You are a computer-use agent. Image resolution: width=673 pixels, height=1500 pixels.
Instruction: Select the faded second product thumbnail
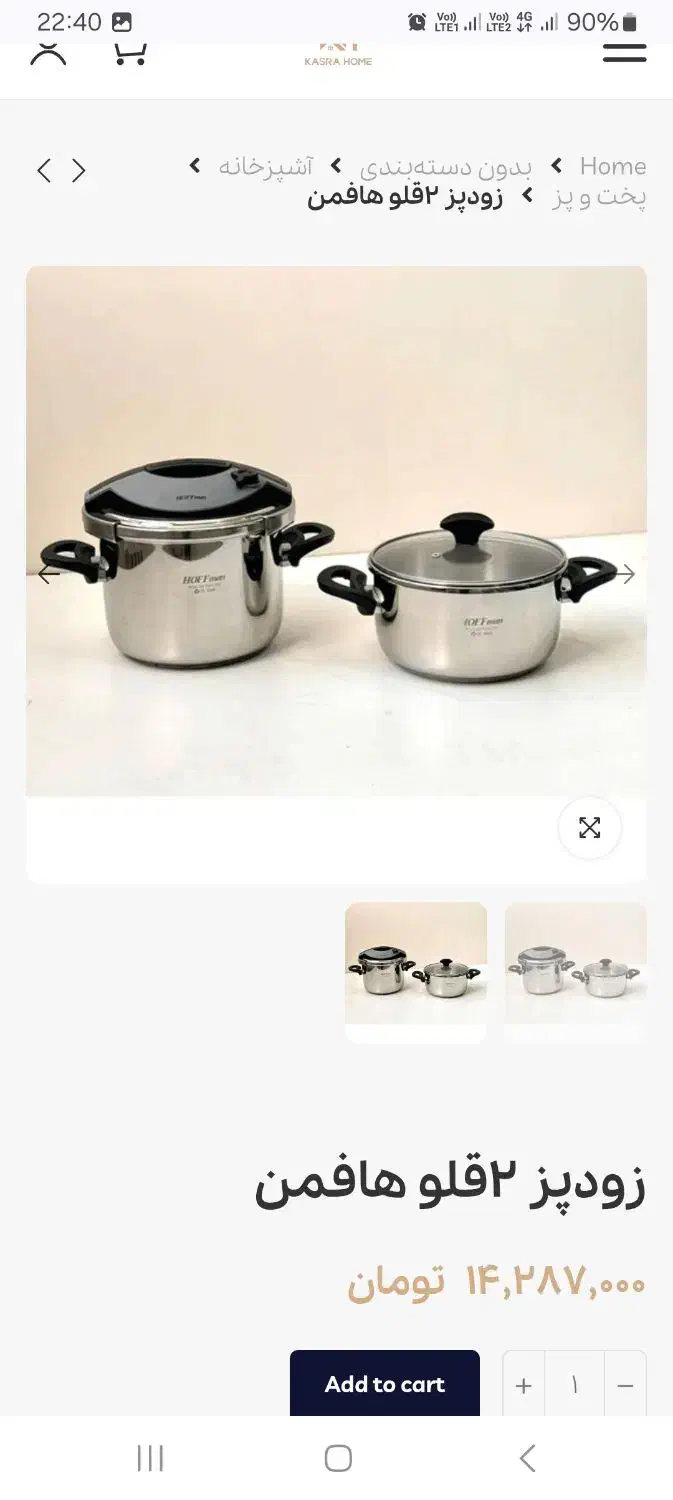point(575,972)
